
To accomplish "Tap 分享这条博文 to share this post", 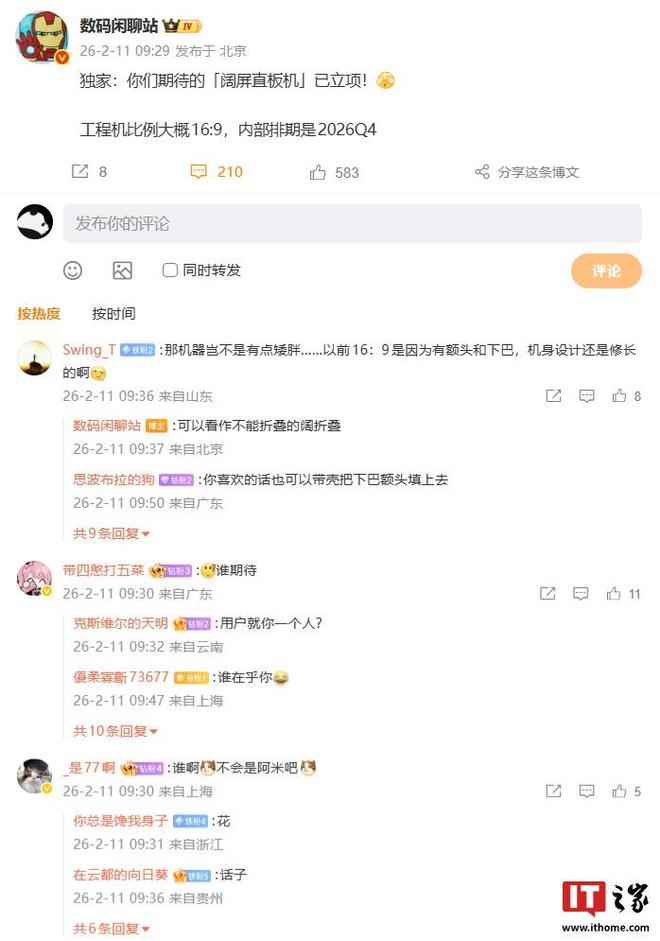I will (527, 172).
